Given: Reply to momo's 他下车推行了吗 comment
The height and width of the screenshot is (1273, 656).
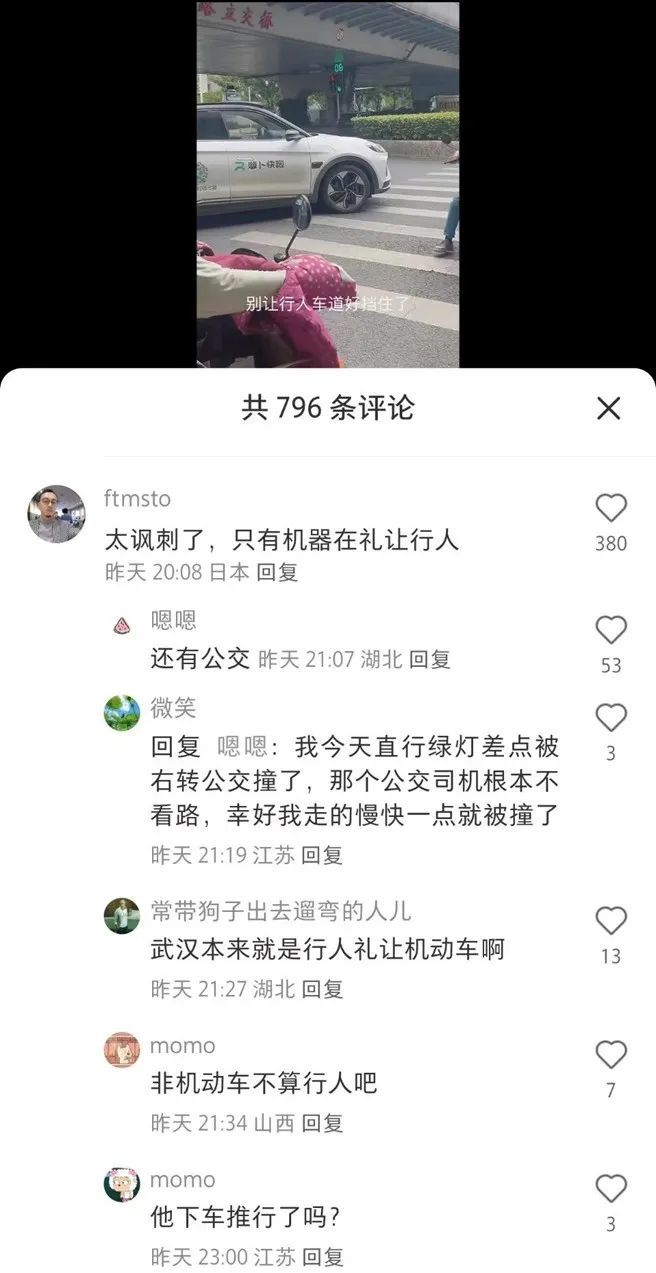Looking at the screenshot, I should tap(322, 1257).
